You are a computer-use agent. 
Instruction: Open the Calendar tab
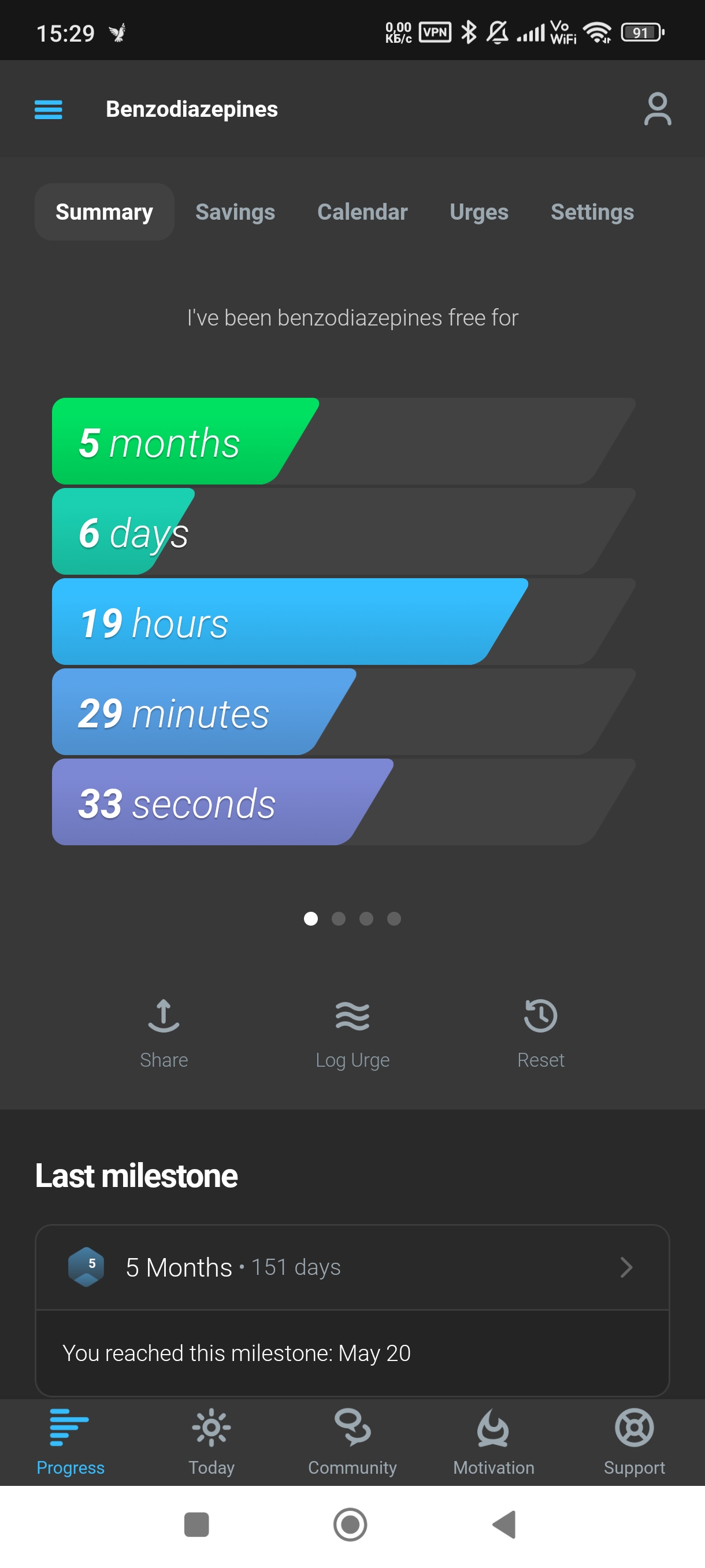[x=362, y=212]
